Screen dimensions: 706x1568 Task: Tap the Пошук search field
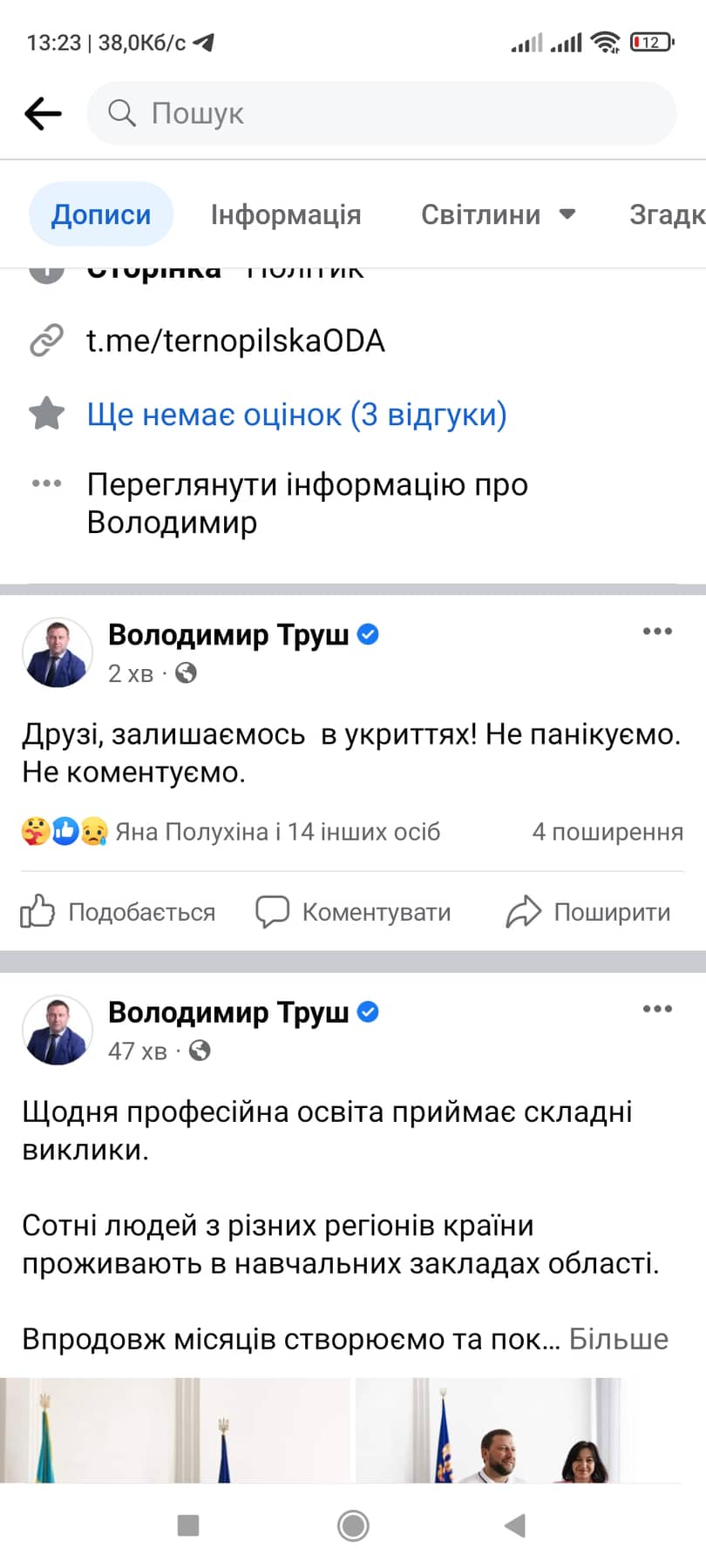382,113
